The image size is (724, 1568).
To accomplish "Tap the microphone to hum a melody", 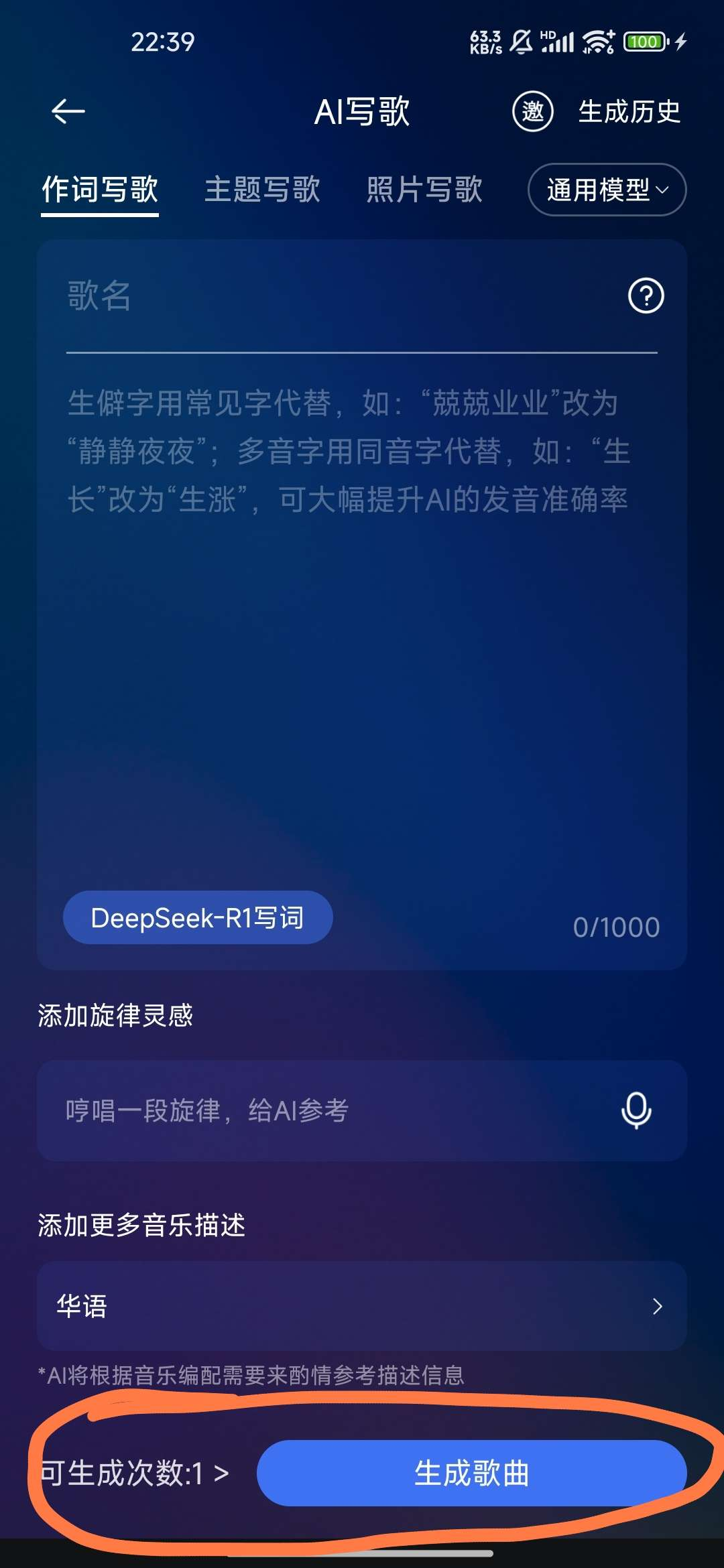I will point(636,1110).
